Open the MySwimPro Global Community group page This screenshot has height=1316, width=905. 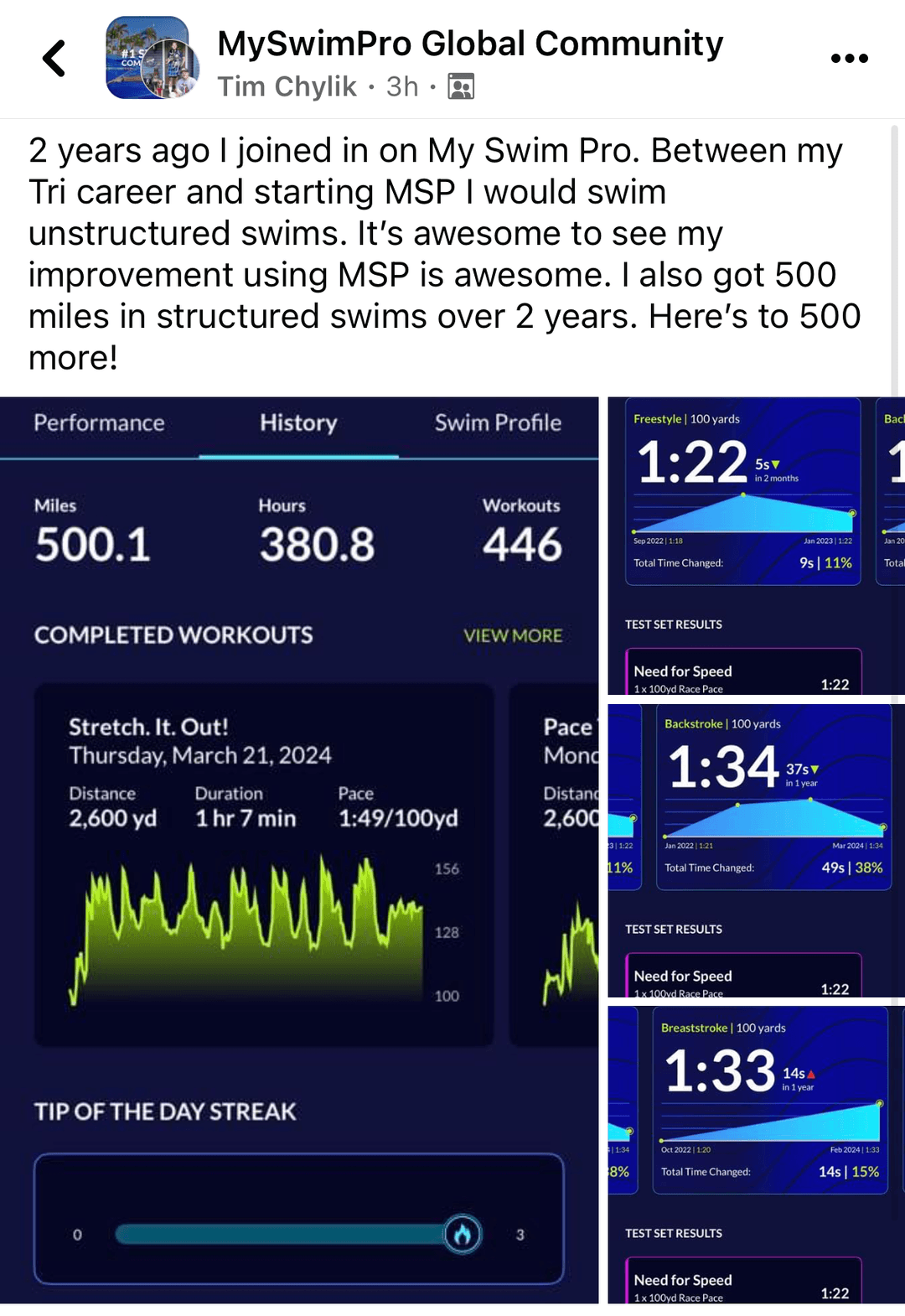pos(470,44)
